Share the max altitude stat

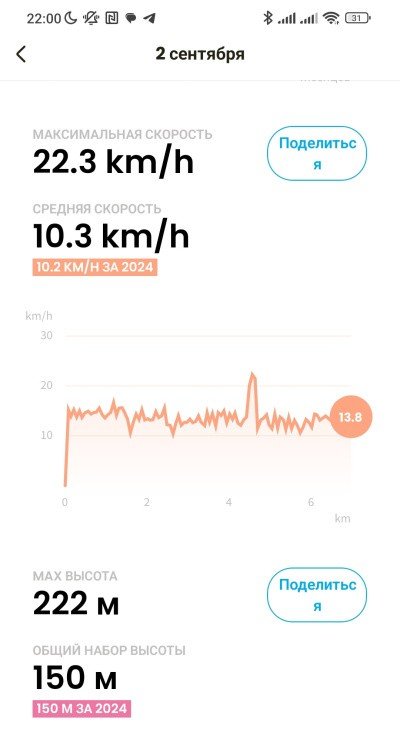317,595
